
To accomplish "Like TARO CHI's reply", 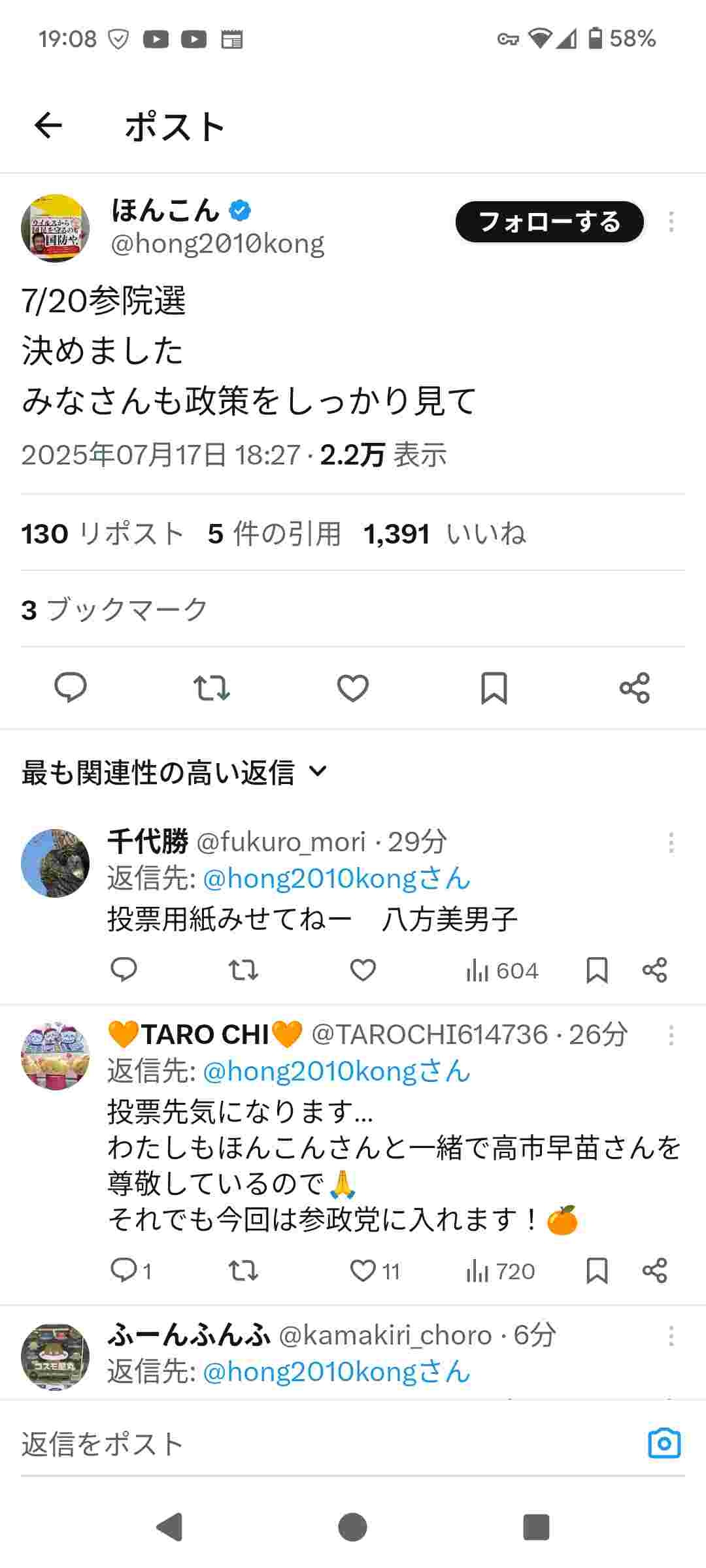I will (x=363, y=1271).
